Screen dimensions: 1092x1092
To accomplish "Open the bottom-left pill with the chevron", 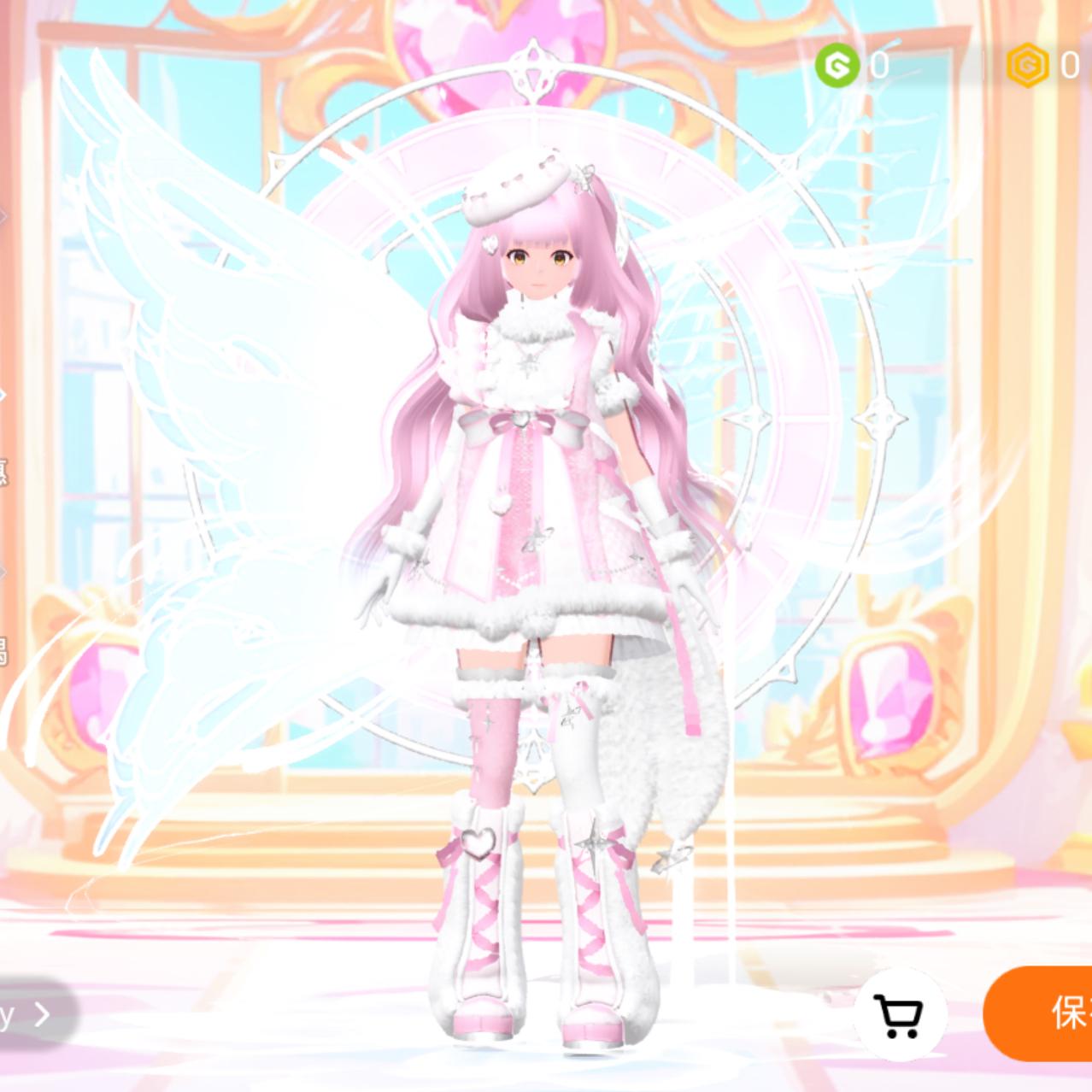I will [37, 1015].
